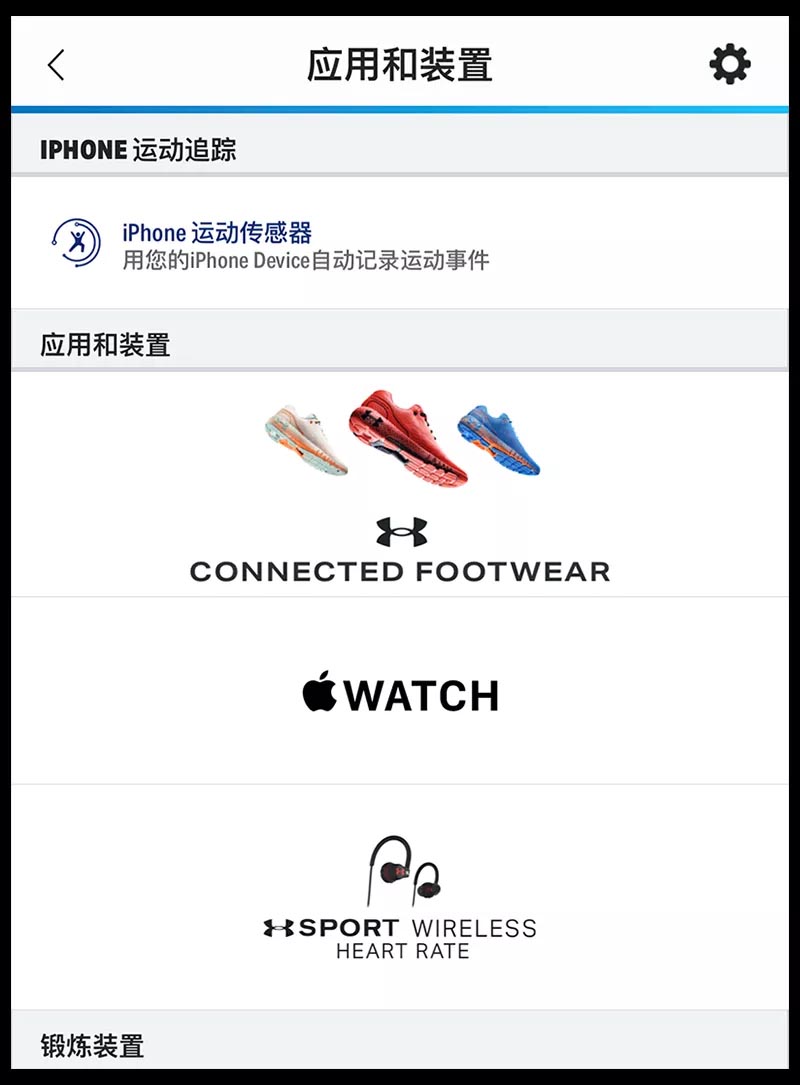Choose Sport Wireless Heart Rate headphones

coord(400,897)
